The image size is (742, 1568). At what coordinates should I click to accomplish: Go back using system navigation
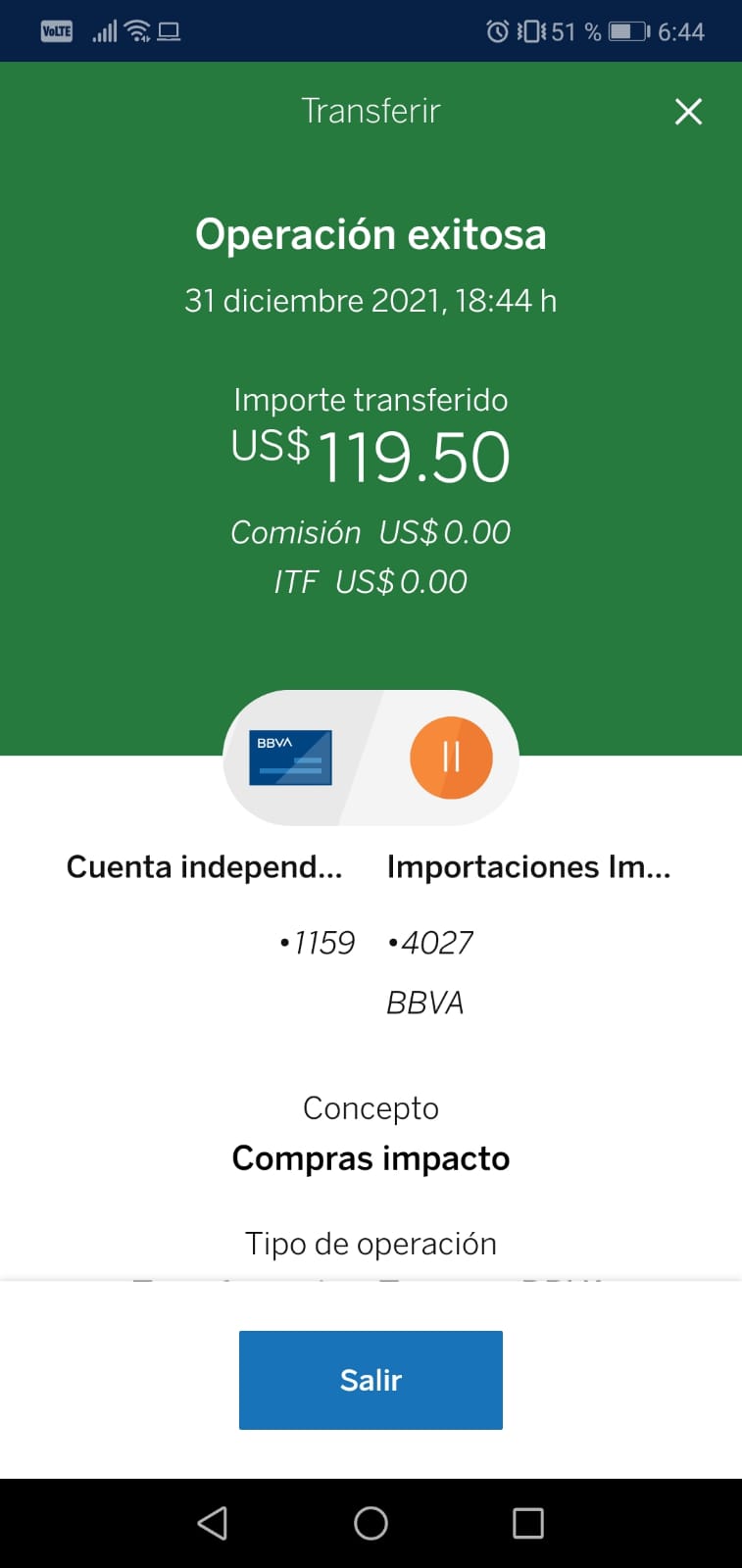213,1523
